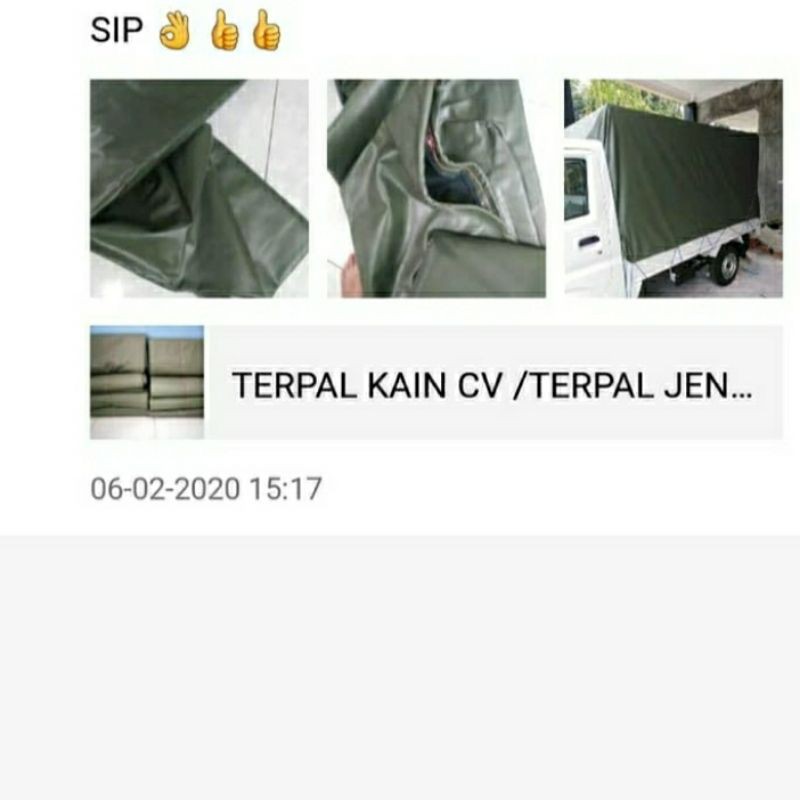Open the review photo of the covered truck
800x800 pixels.
click(672, 188)
